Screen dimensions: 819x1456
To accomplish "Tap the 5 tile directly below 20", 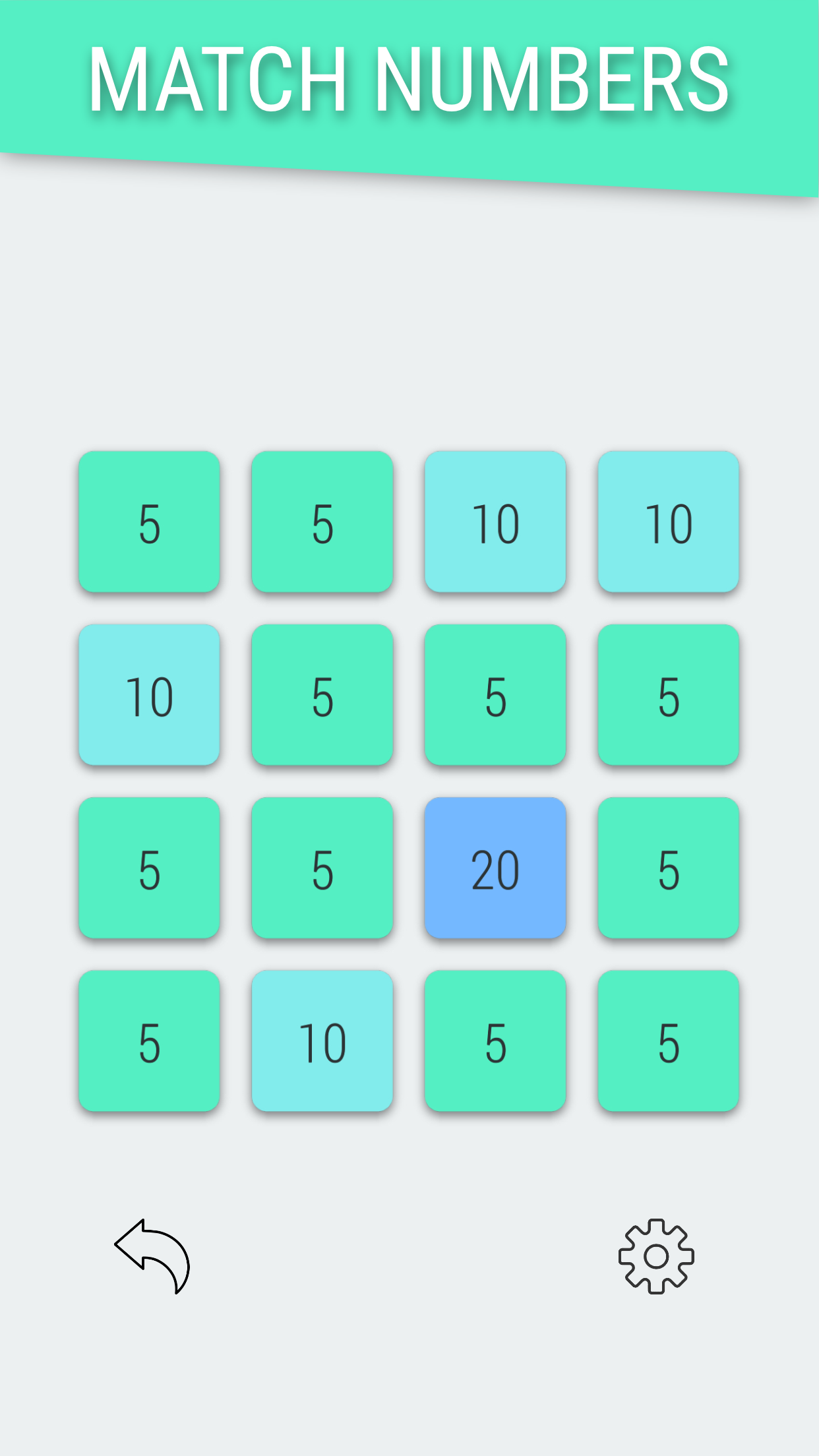I will click(x=495, y=1041).
